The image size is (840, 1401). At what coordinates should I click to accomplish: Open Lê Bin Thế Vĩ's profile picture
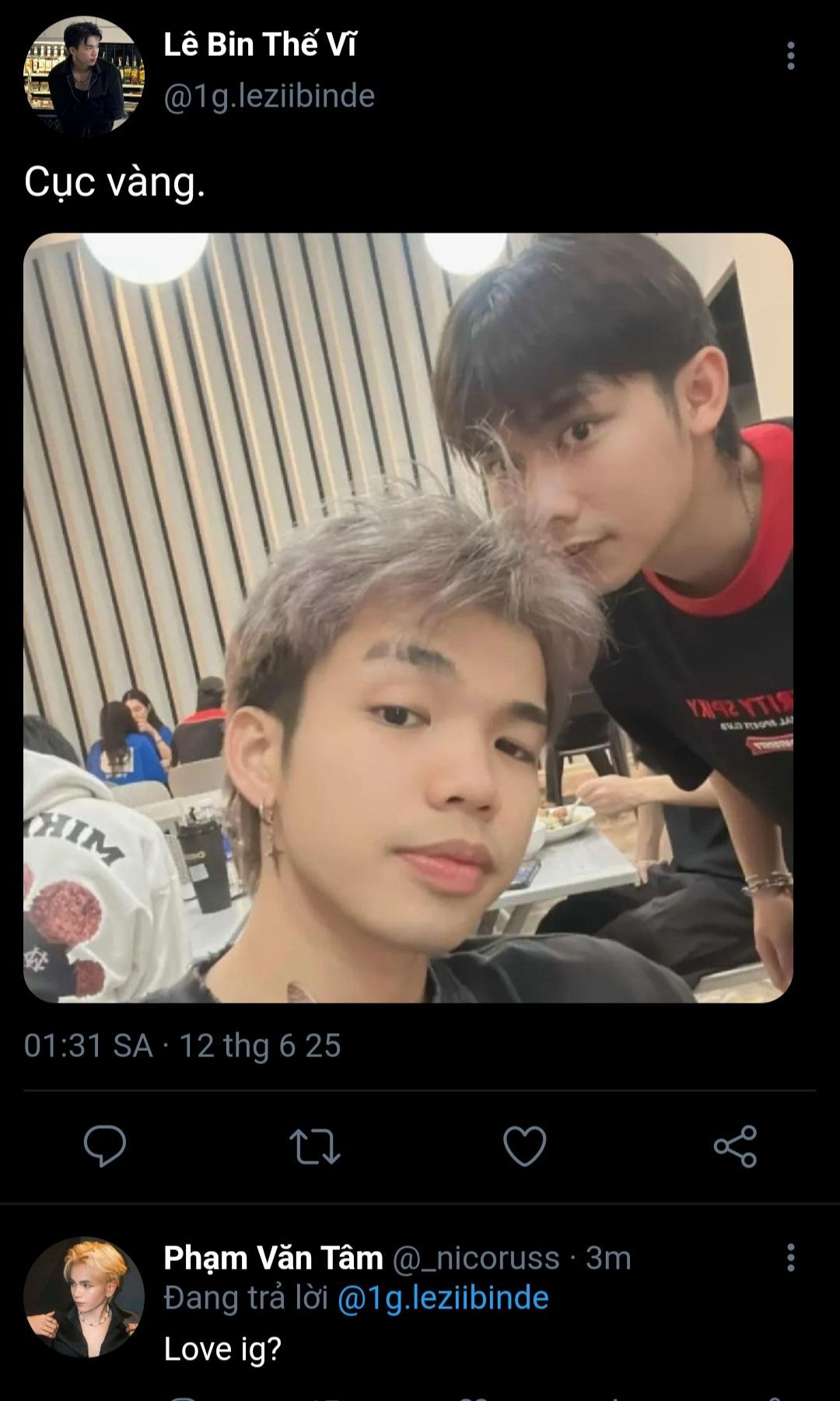pos(84,77)
